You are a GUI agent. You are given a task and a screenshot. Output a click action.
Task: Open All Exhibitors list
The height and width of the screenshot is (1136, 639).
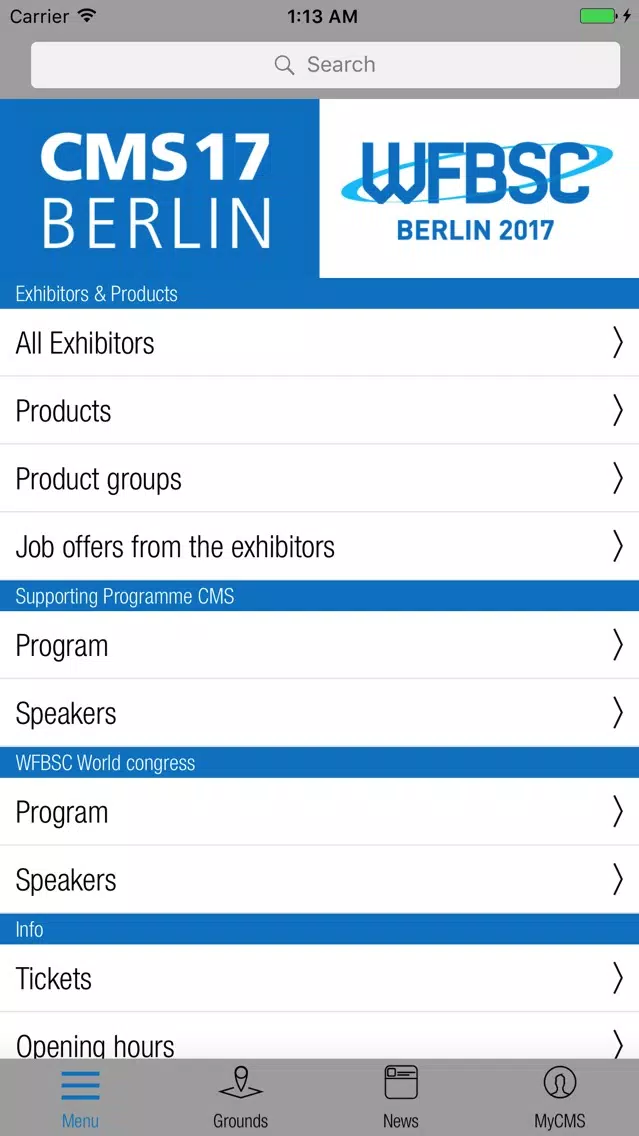point(320,343)
